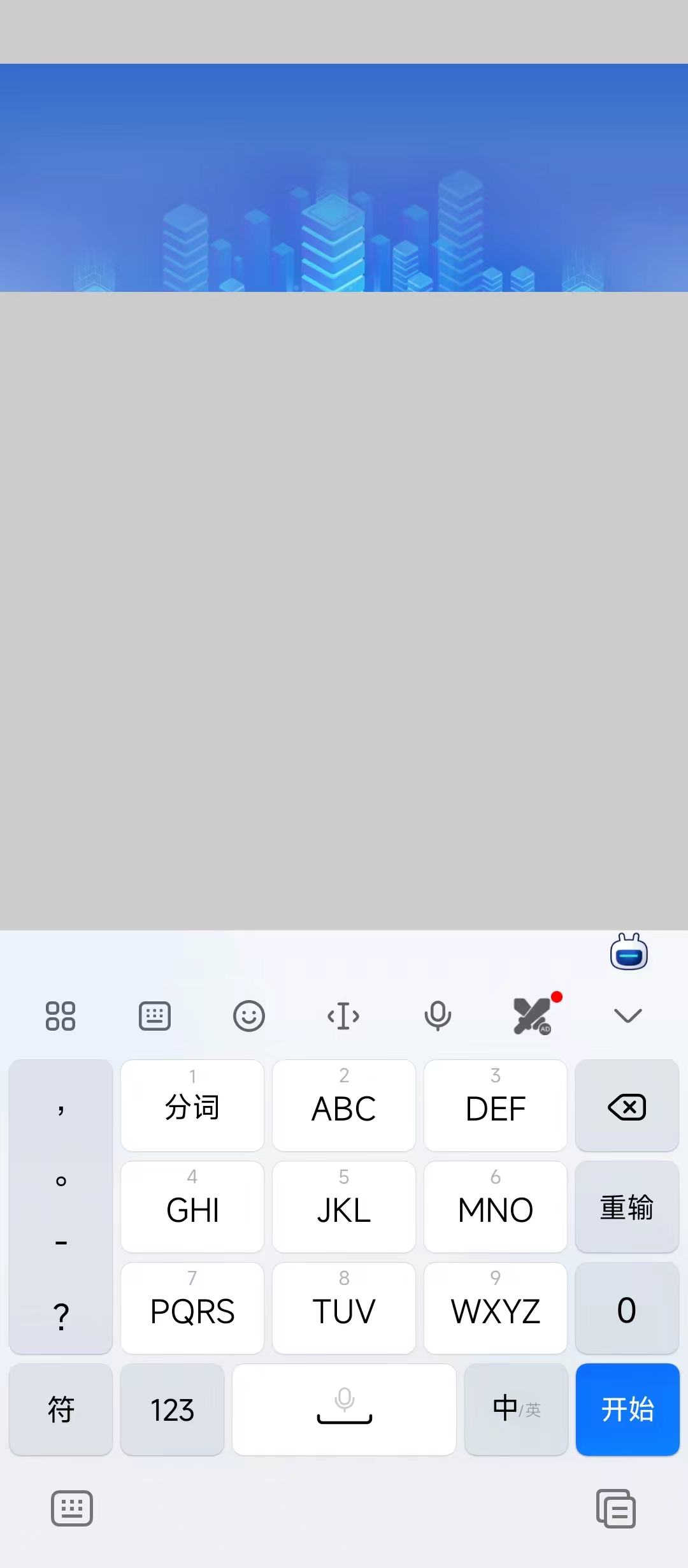Switch to the 123 number keyboard
Viewport: 688px width, 1568px height.
click(x=172, y=1409)
